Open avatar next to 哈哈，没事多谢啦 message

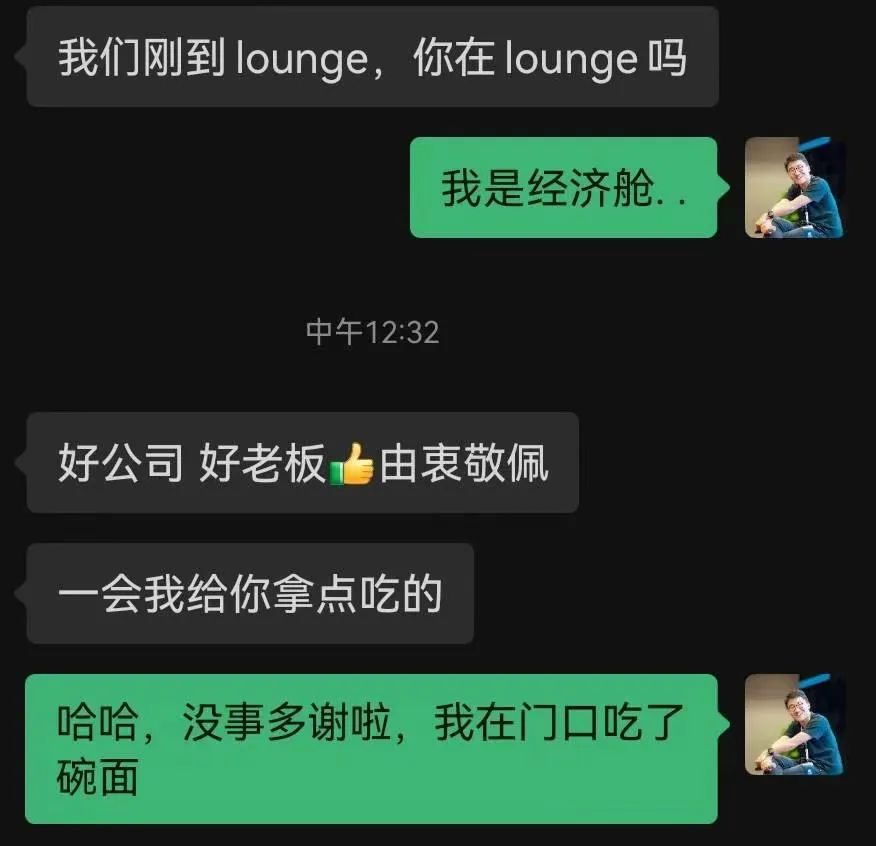click(794, 724)
